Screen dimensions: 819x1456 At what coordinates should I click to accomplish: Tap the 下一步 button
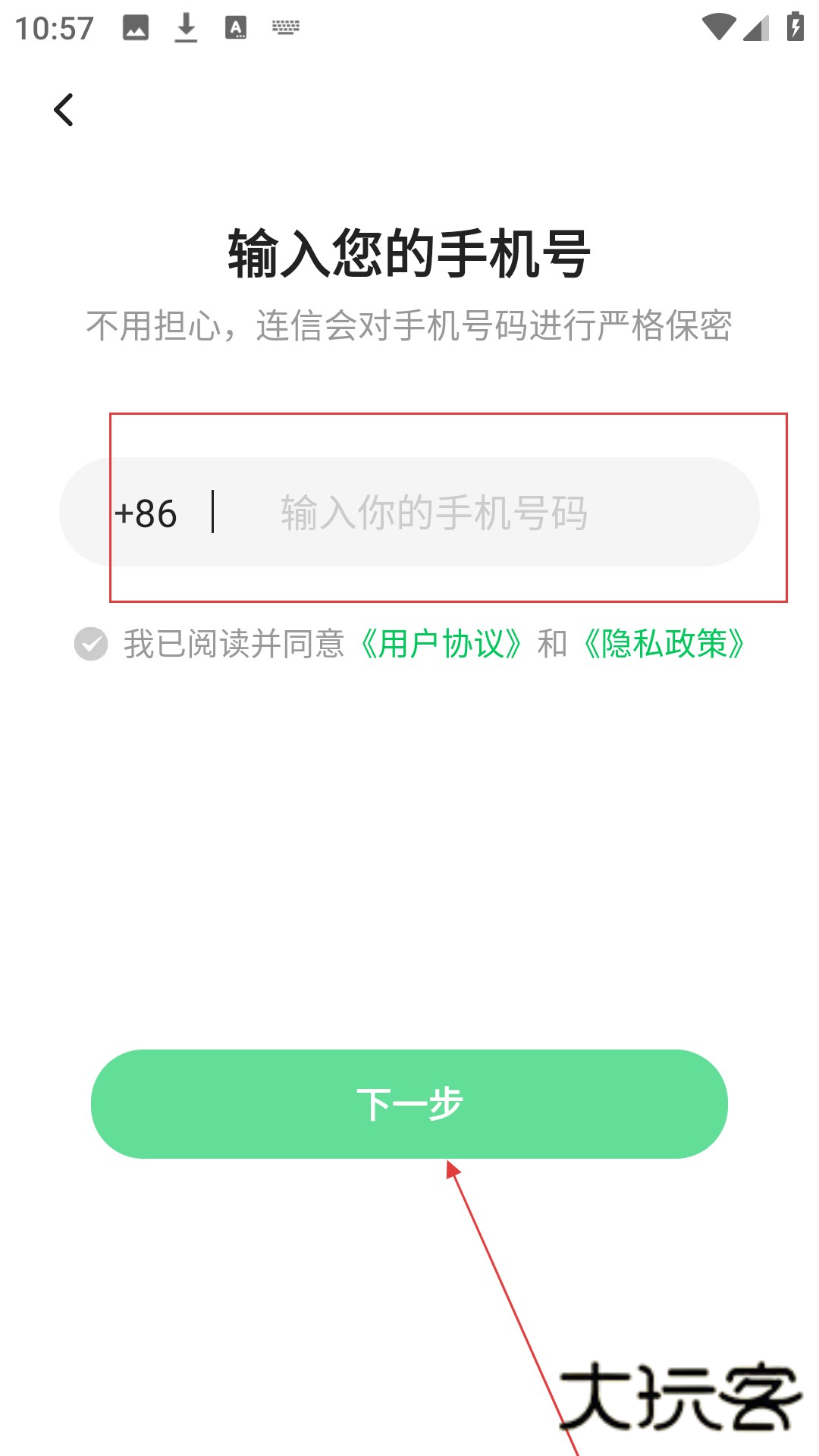click(x=409, y=1103)
